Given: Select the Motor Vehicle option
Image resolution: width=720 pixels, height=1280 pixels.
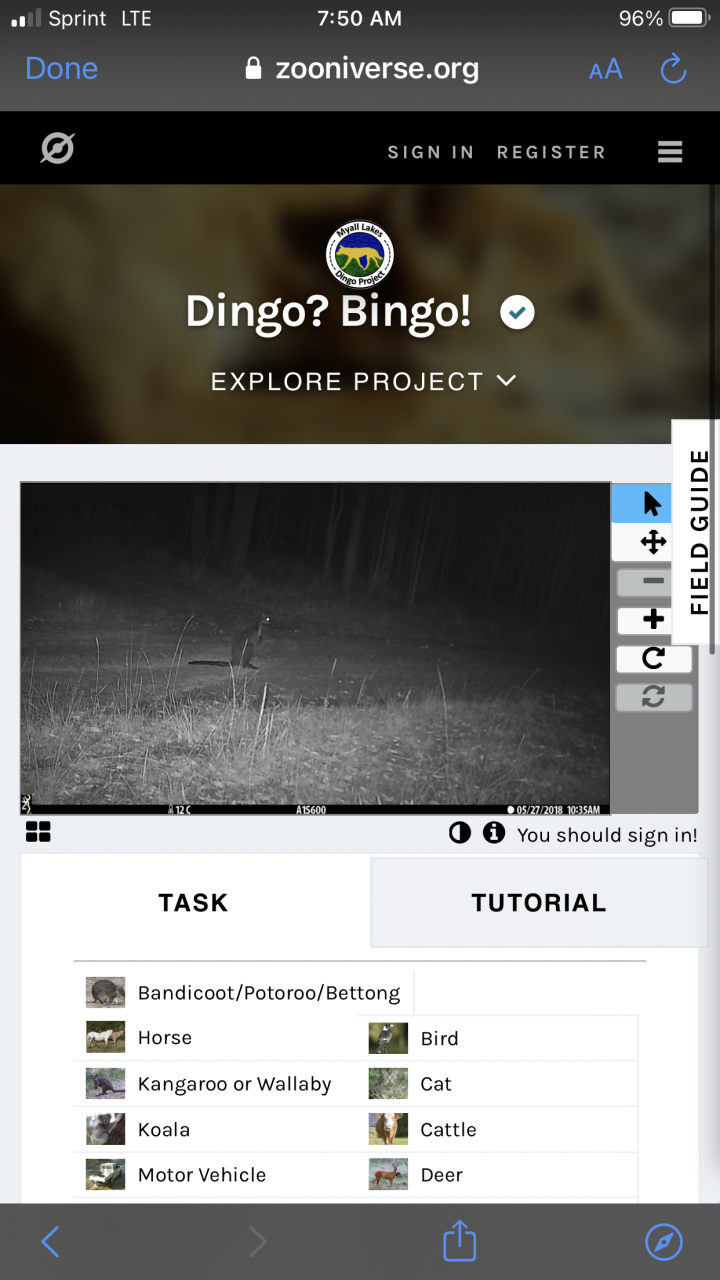Looking at the screenshot, I should (202, 1175).
